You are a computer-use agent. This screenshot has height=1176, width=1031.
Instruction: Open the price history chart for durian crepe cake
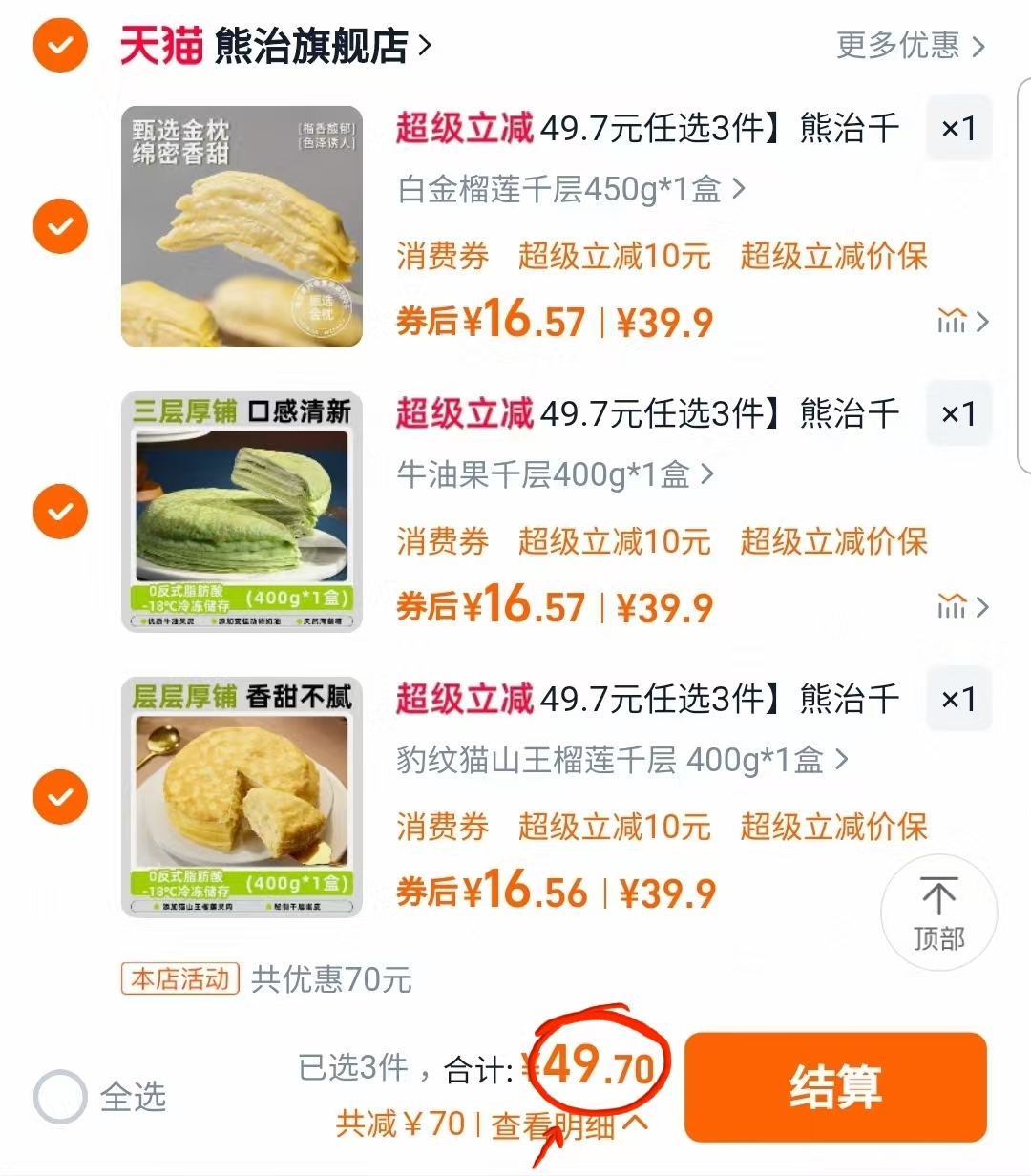pyautogui.click(x=955, y=322)
